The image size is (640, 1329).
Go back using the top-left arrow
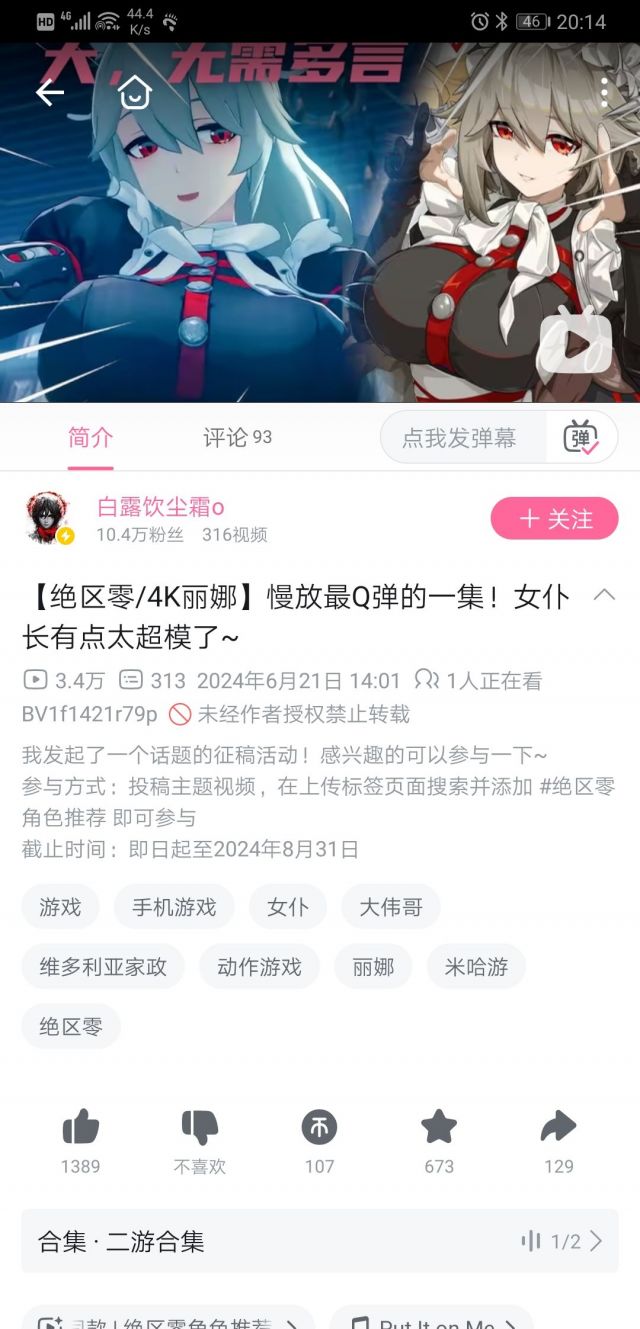click(49, 93)
